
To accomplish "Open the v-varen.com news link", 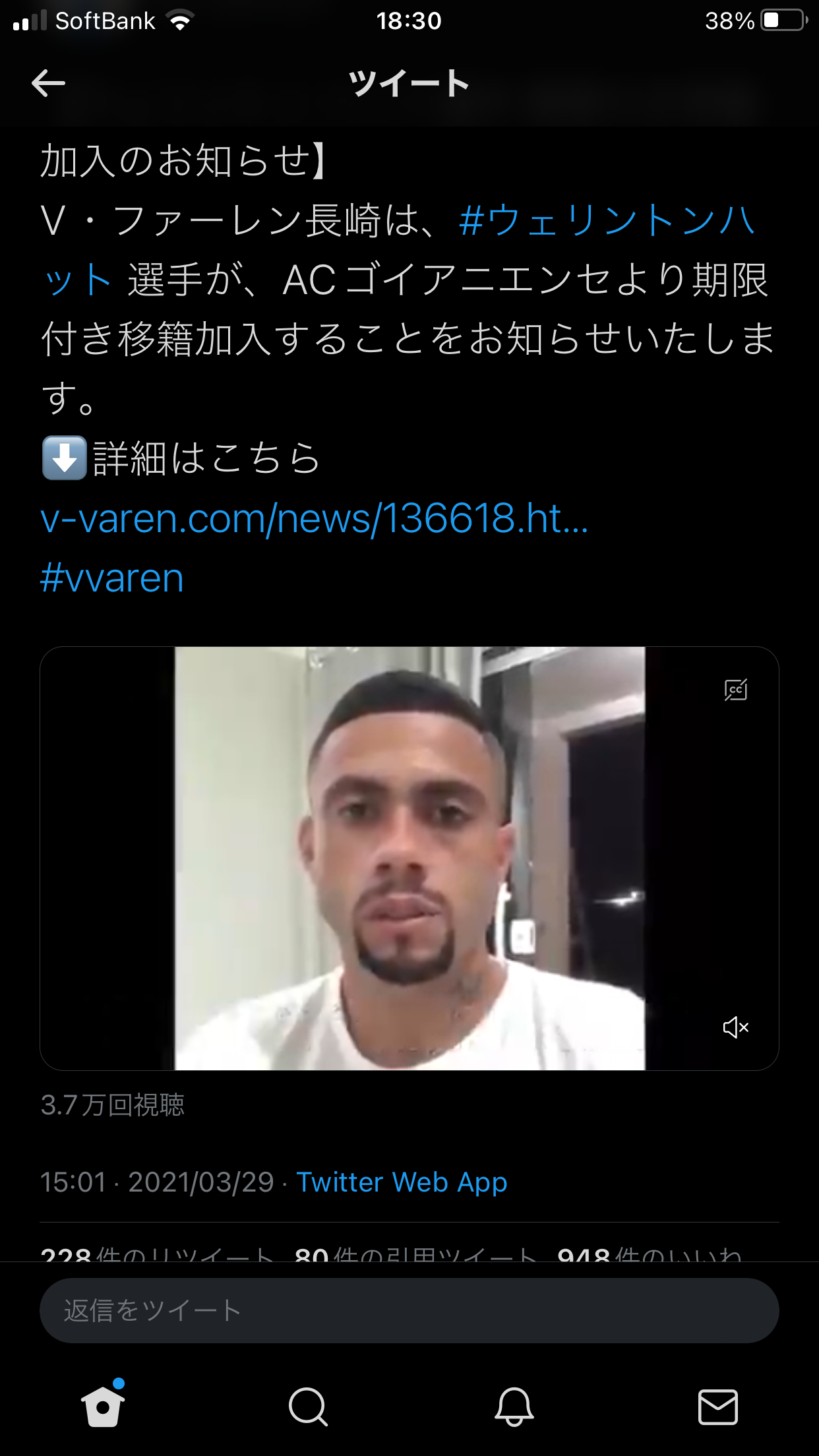I will tap(314, 519).
